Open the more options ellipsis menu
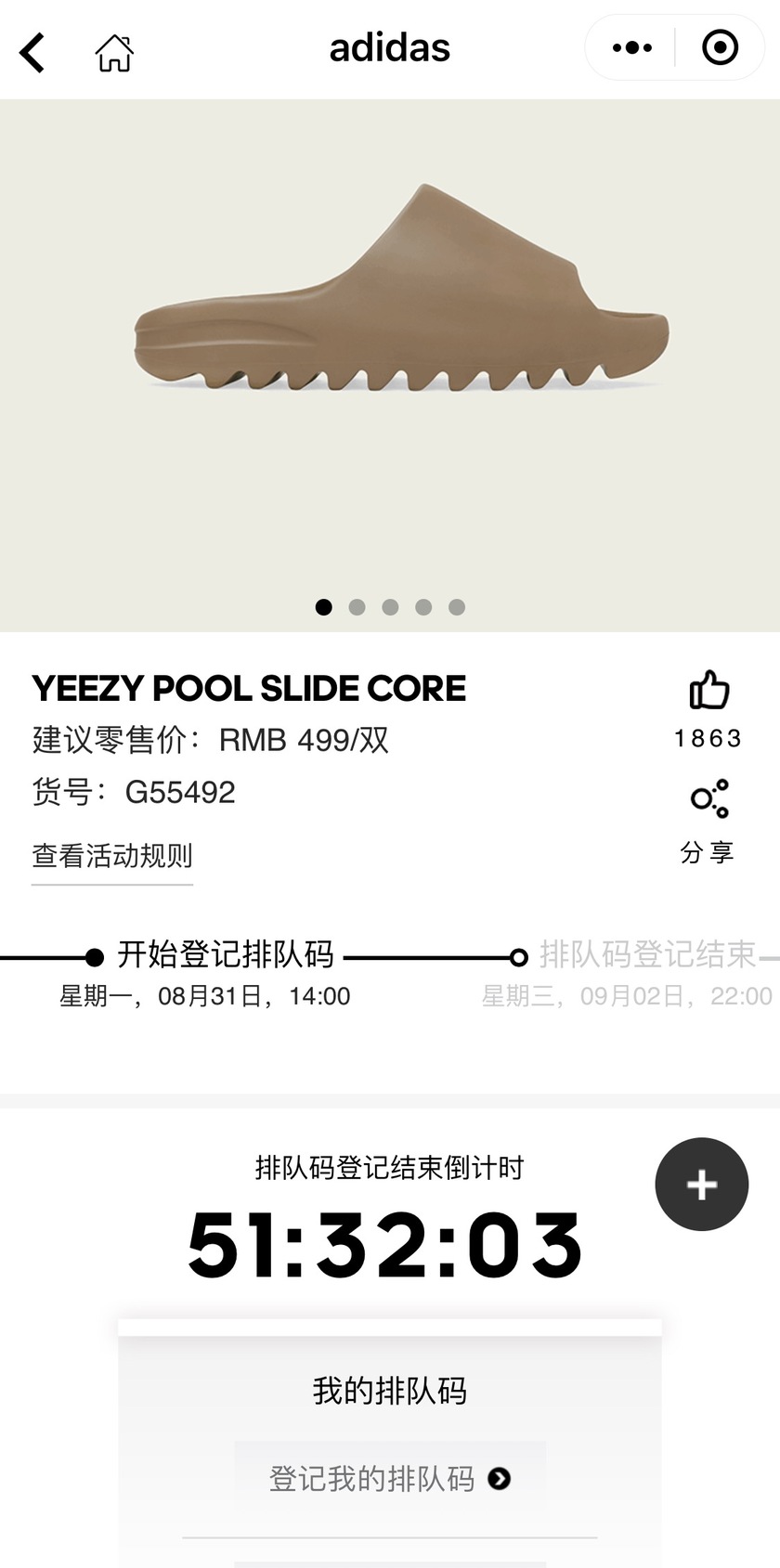780x1568 pixels. pos(630,46)
